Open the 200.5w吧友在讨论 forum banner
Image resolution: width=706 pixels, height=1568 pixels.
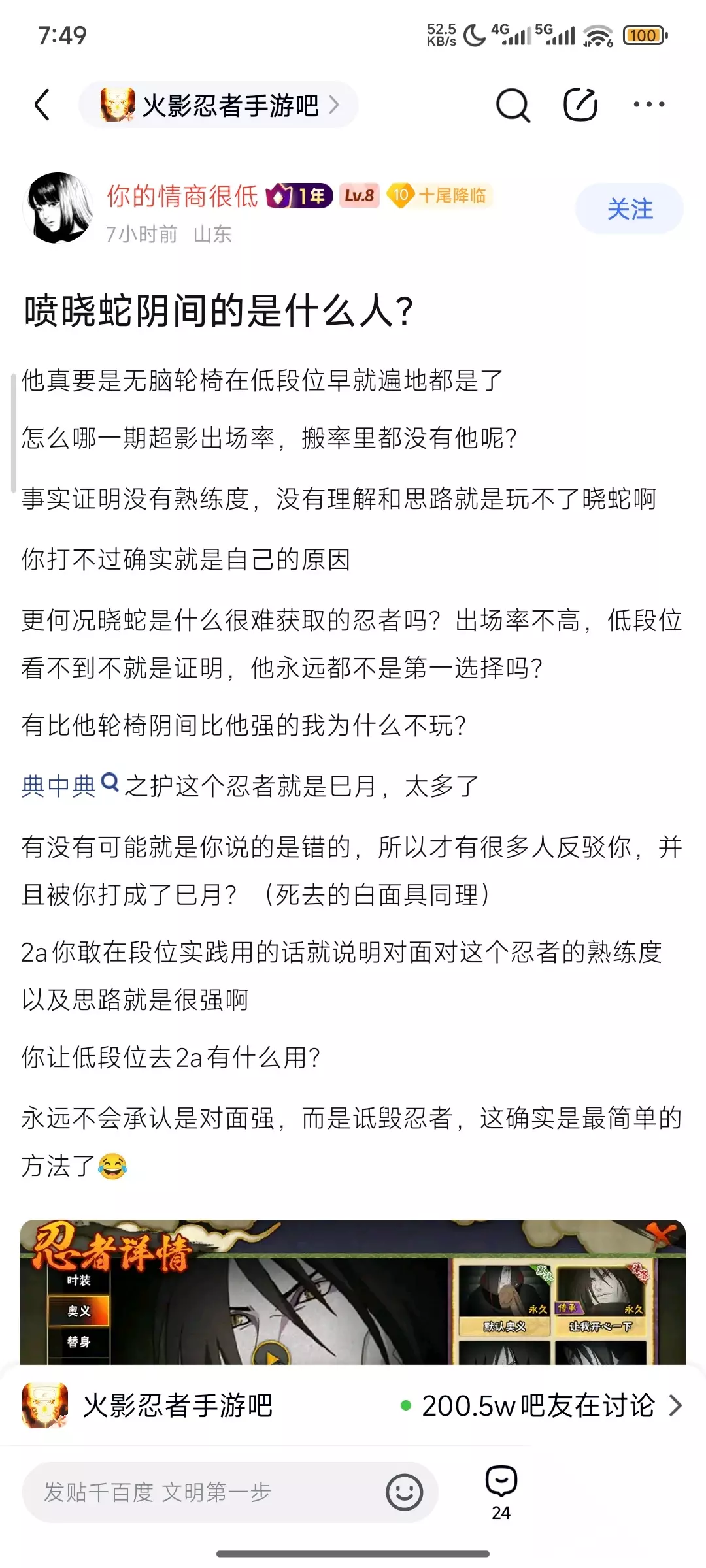click(353, 1405)
